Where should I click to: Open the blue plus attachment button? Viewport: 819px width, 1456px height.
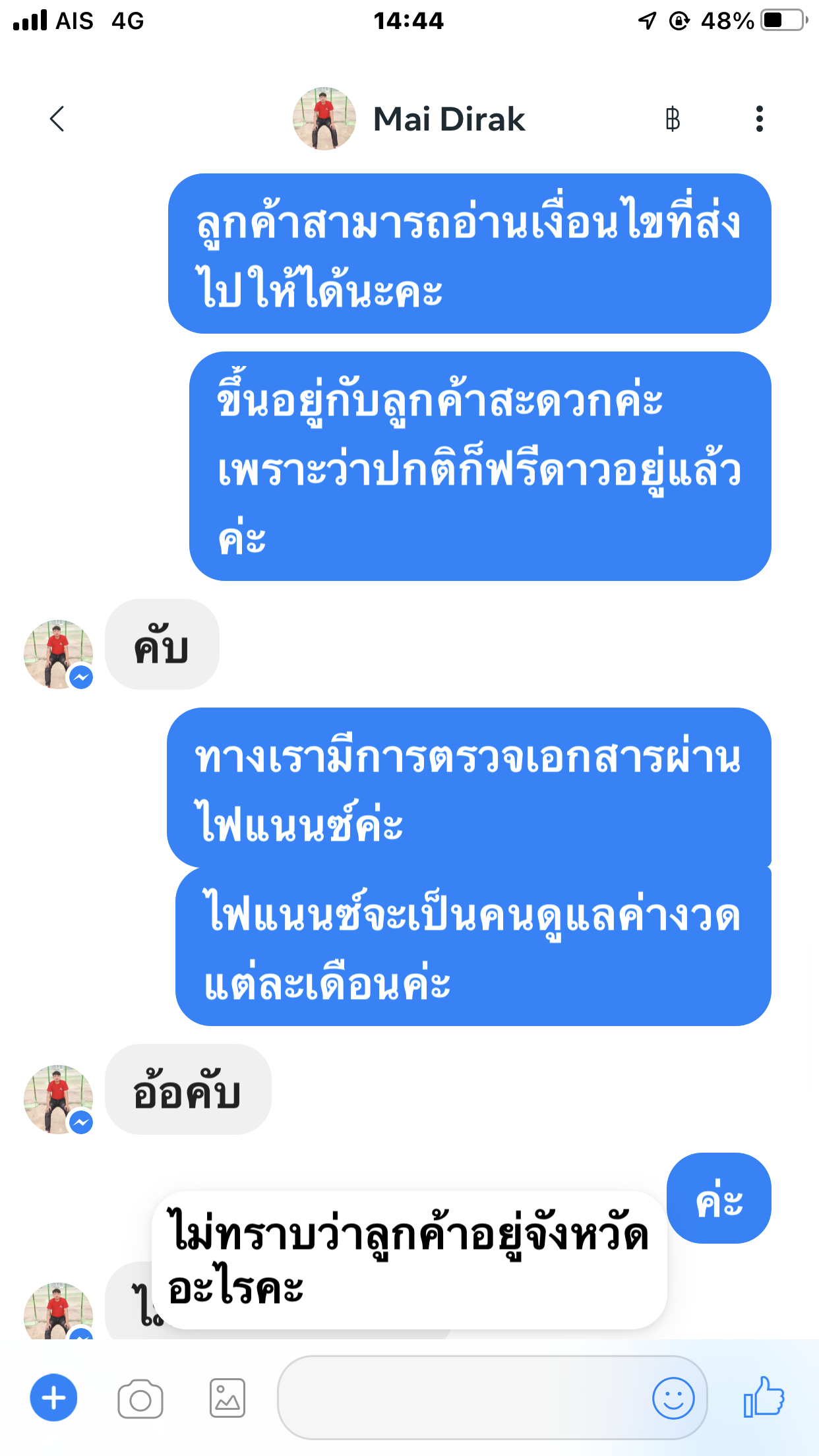(53, 1398)
